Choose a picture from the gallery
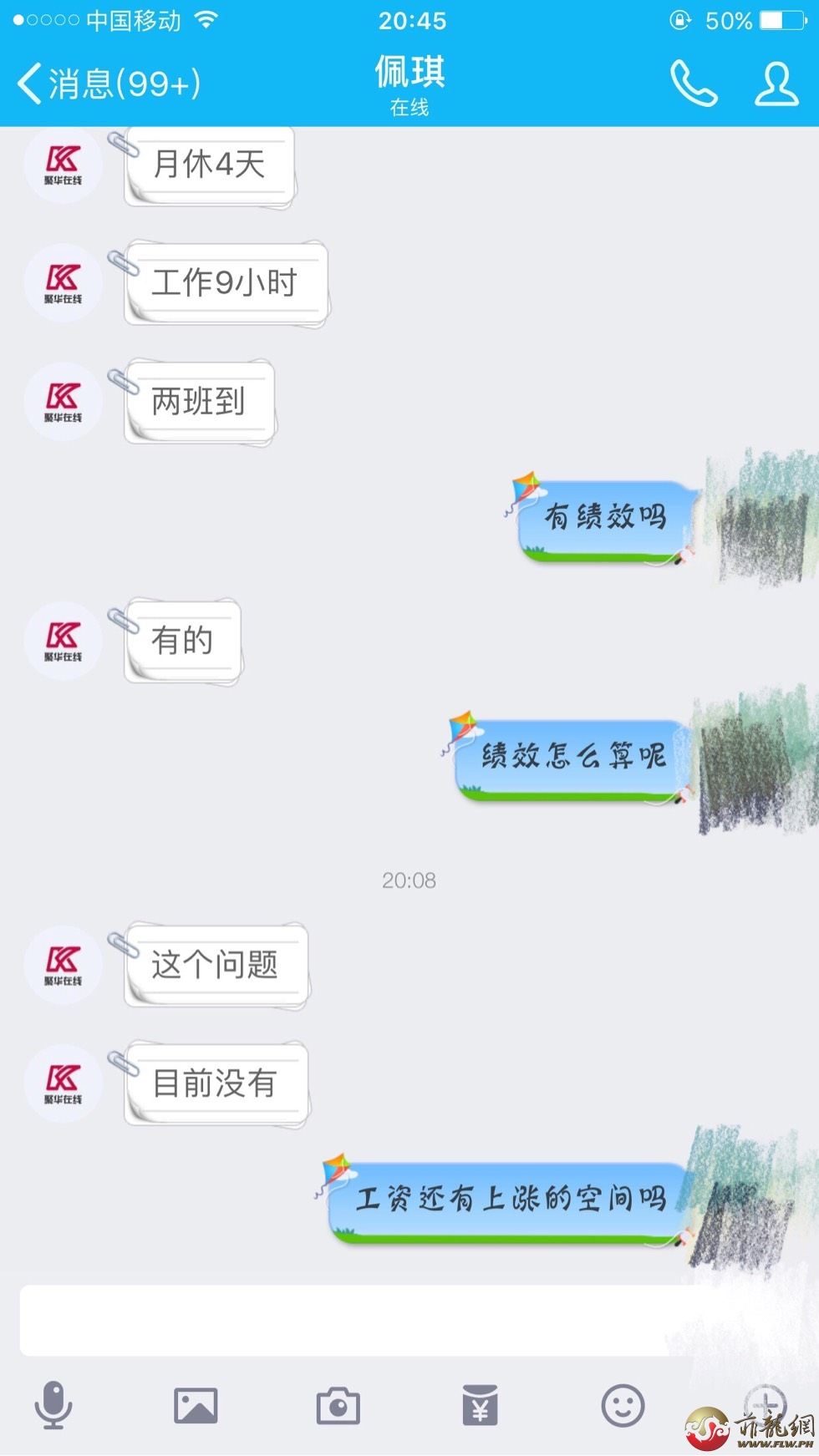The width and height of the screenshot is (819, 1456). click(196, 1405)
